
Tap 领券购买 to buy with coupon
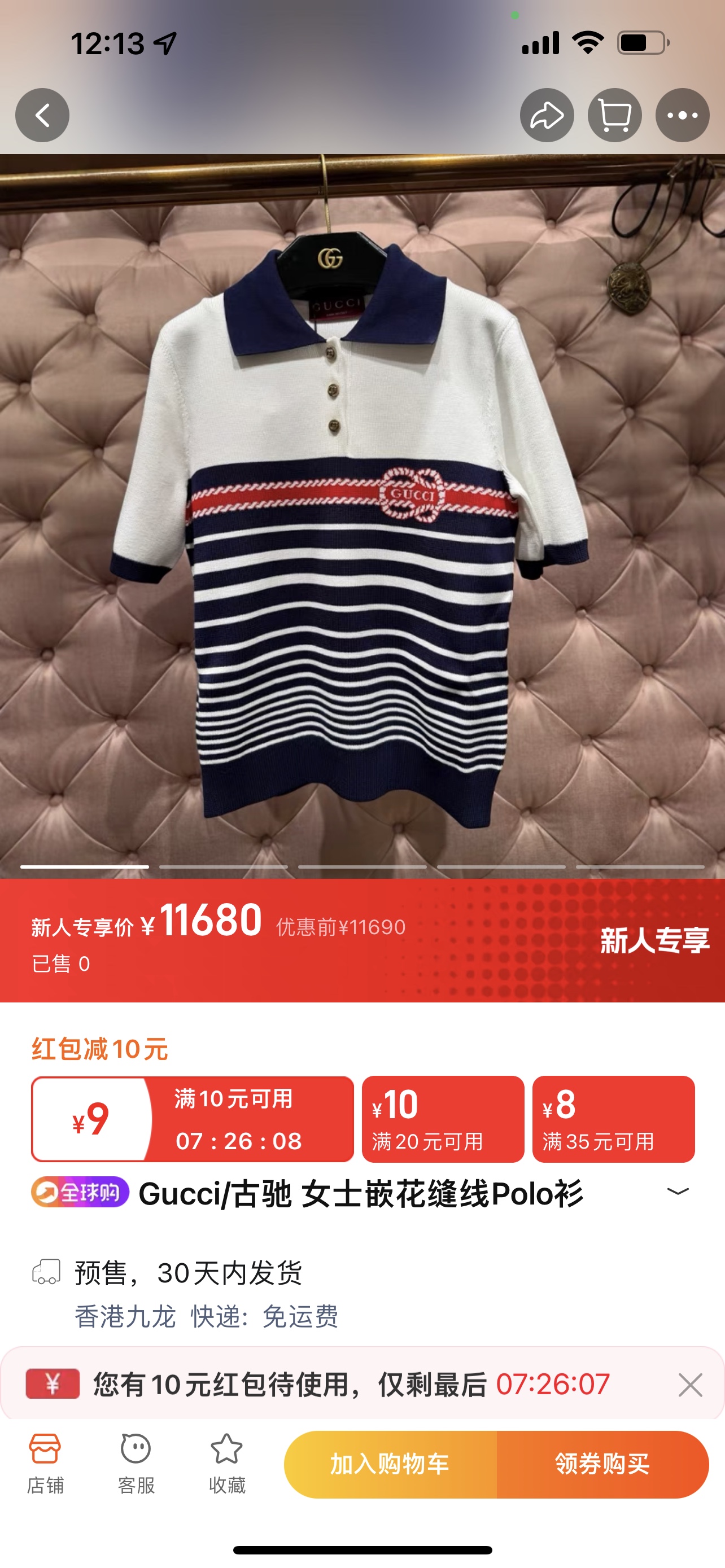(x=602, y=1464)
